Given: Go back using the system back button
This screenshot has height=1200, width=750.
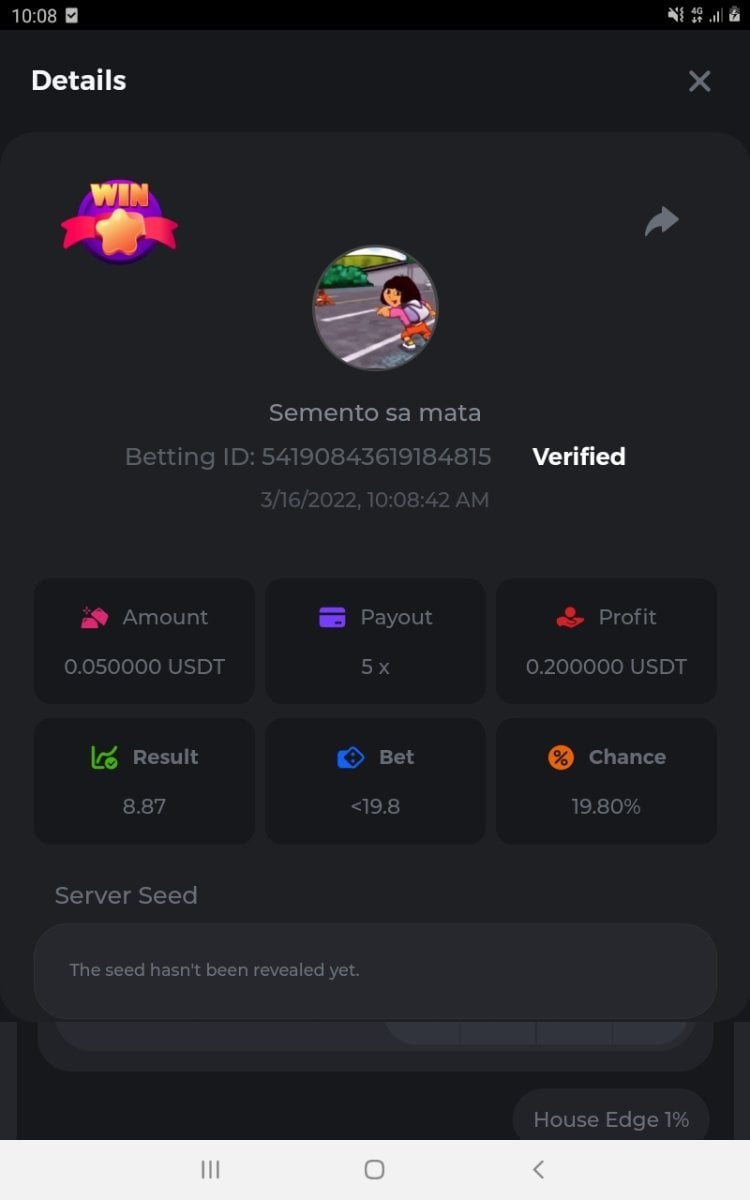Looking at the screenshot, I should pyautogui.click(x=538, y=1169).
